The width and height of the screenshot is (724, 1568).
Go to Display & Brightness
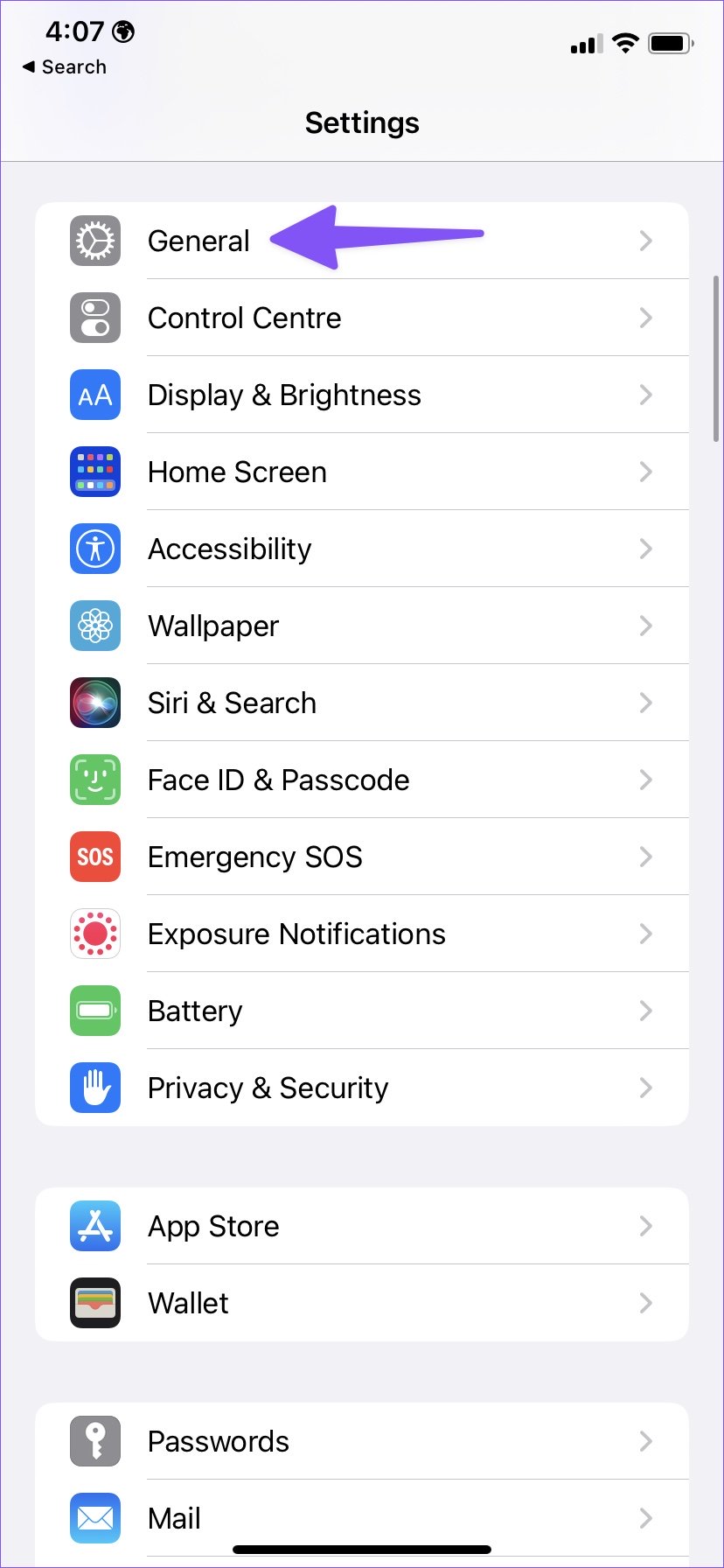pyautogui.click(x=362, y=395)
